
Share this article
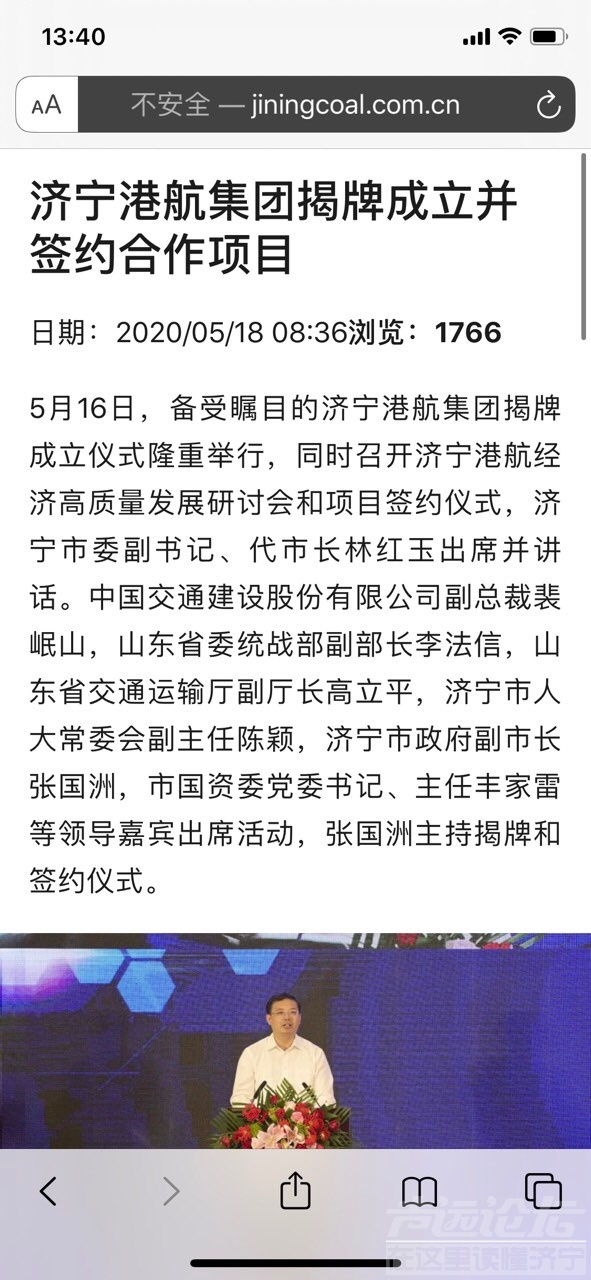coord(295,1189)
